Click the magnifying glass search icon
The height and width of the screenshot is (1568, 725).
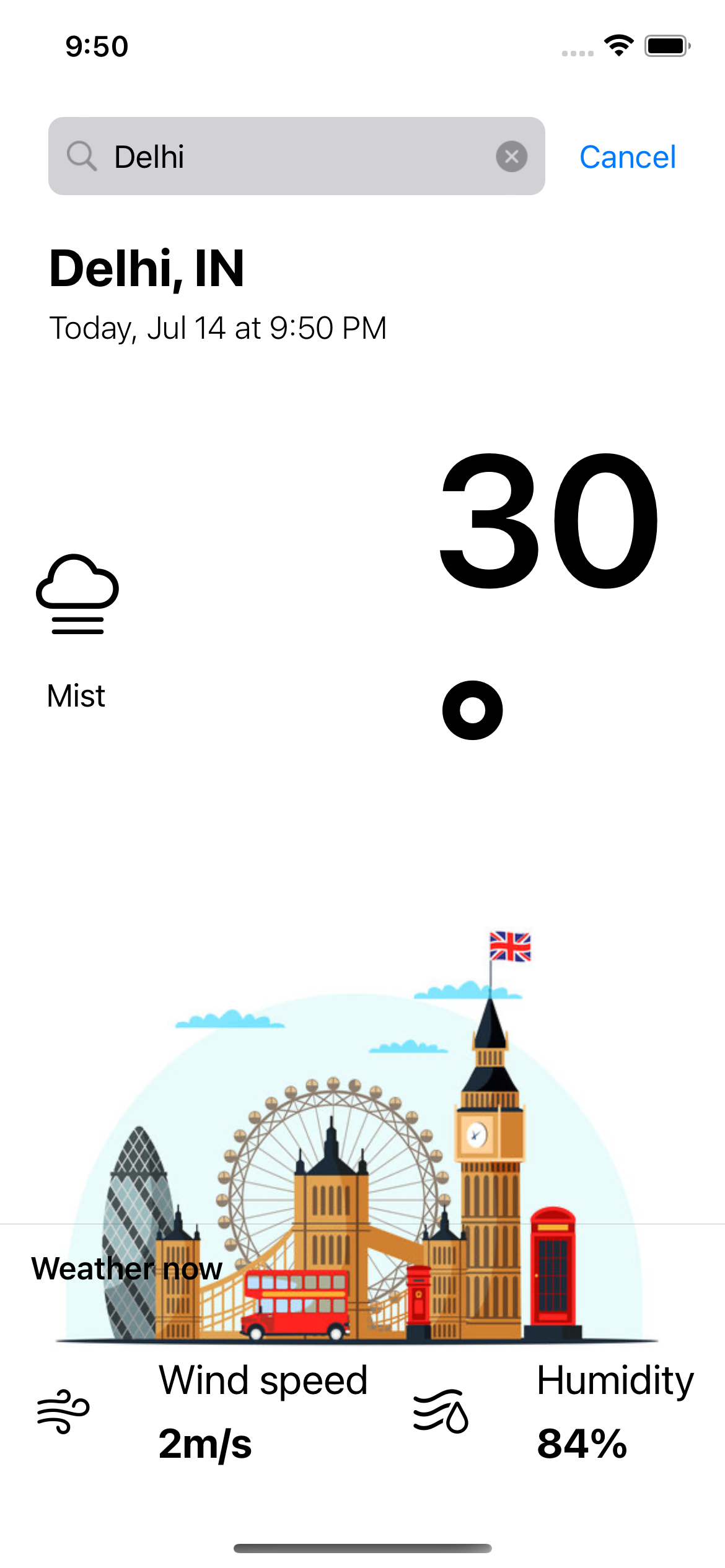pyautogui.click(x=82, y=156)
